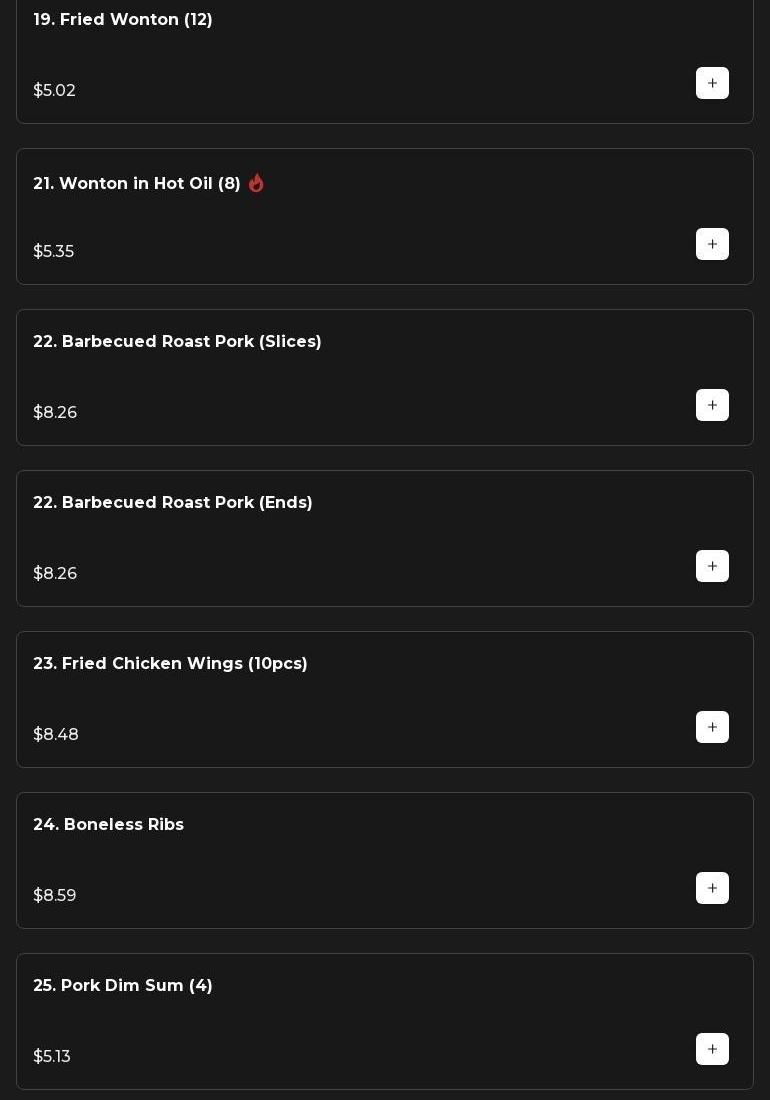
Task: Add Pork Dim Sum (4) to order
Action: (712, 1049)
